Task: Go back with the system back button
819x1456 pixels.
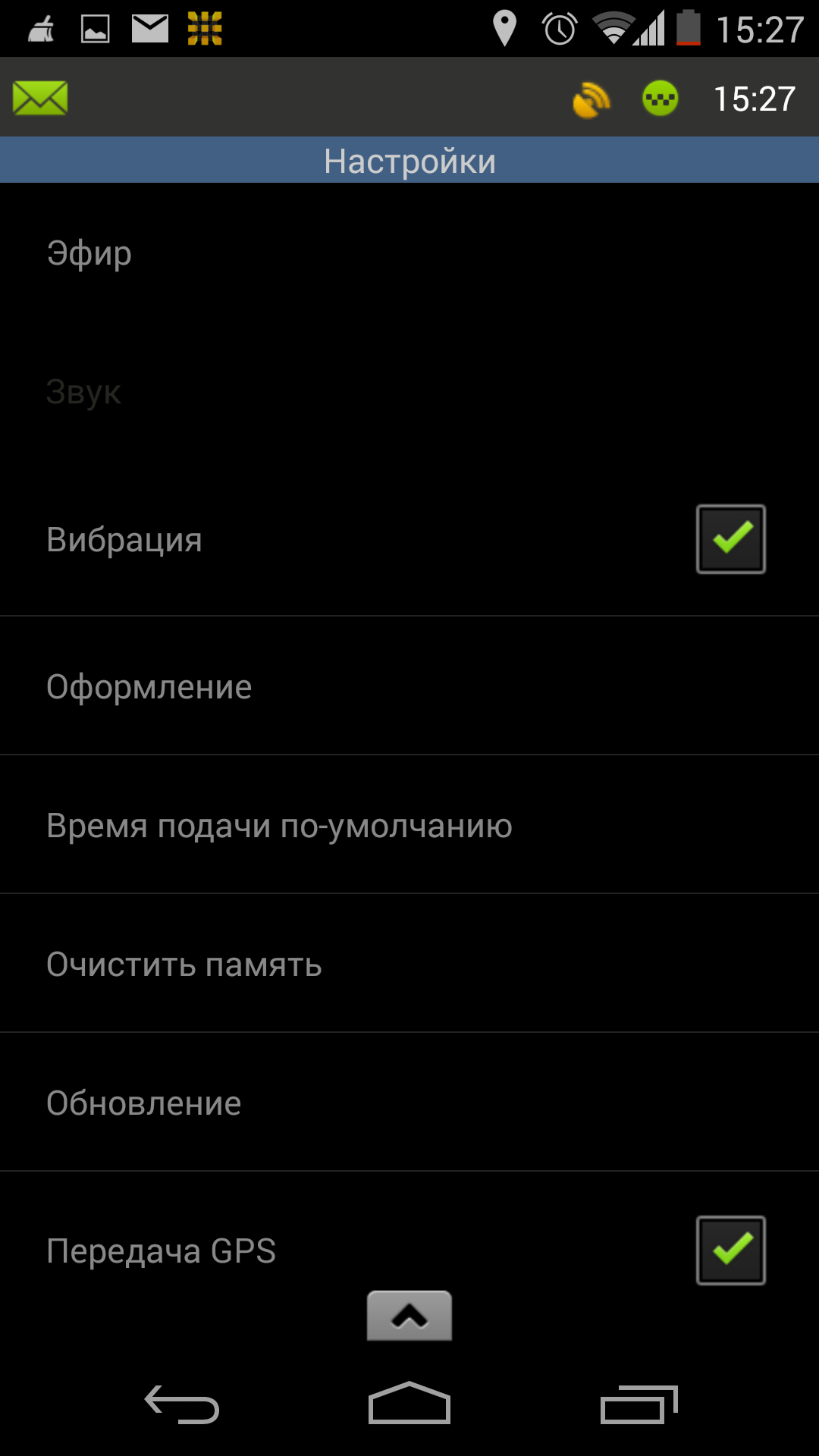Action: click(182, 1404)
